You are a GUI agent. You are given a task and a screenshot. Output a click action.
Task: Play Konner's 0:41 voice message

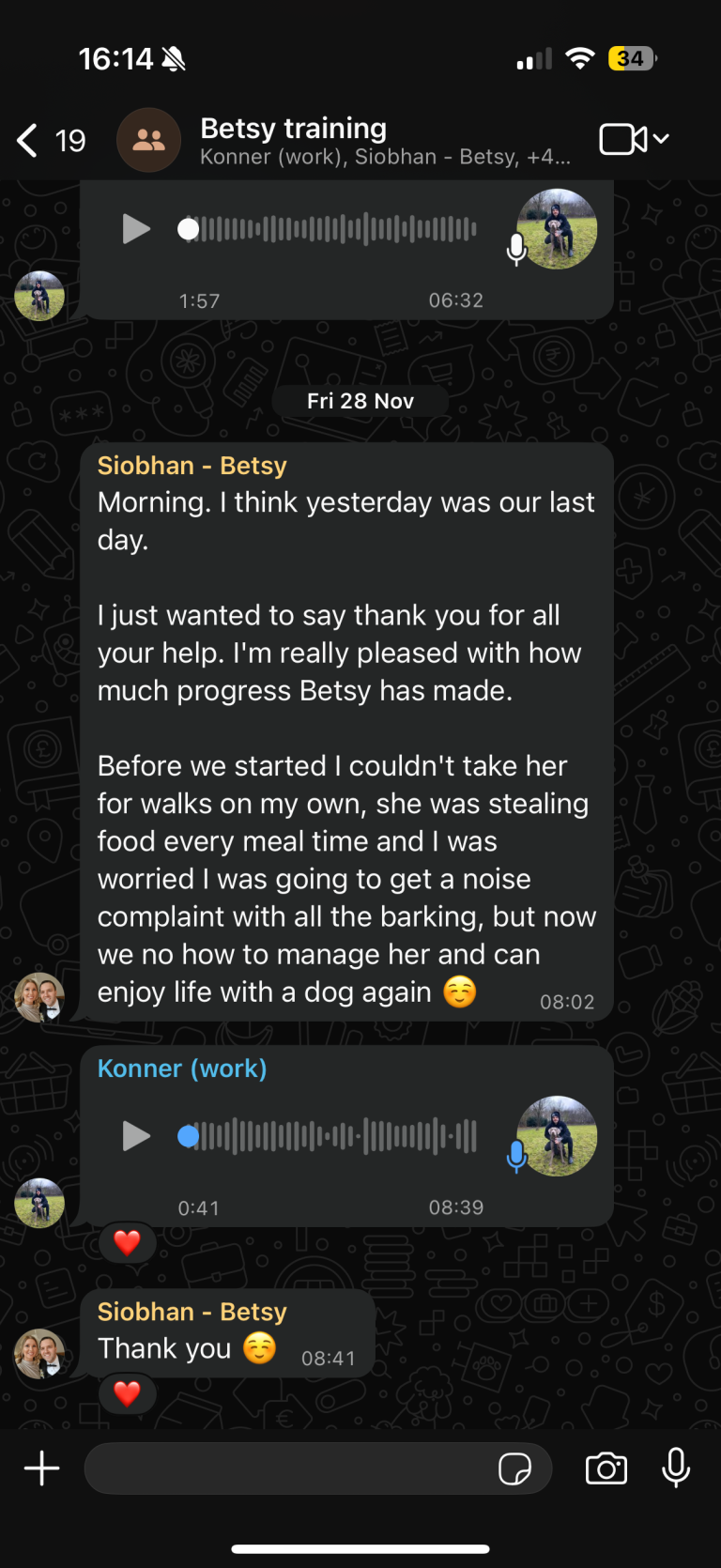coord(136,1136)
